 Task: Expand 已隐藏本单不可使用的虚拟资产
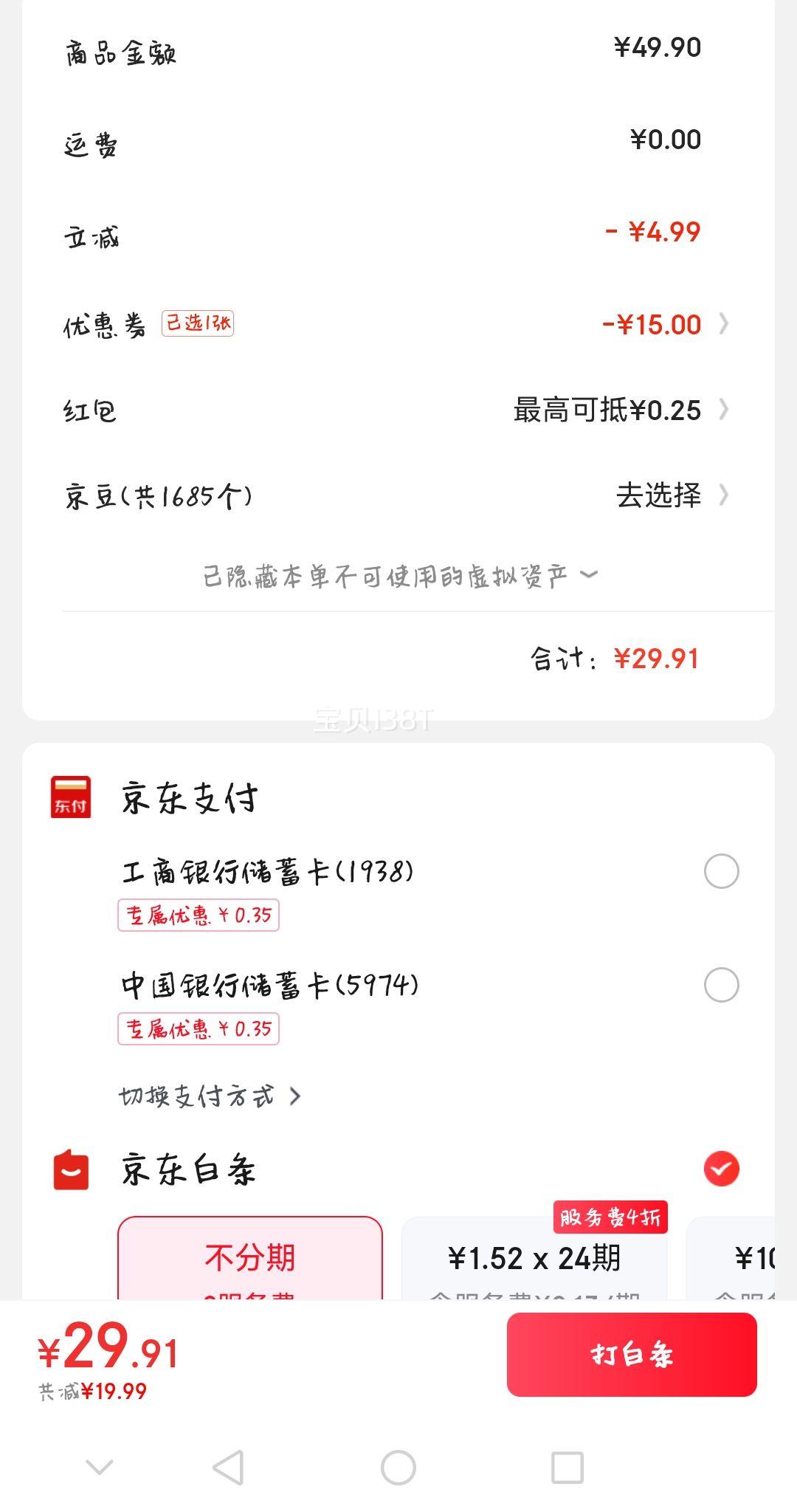399,576
